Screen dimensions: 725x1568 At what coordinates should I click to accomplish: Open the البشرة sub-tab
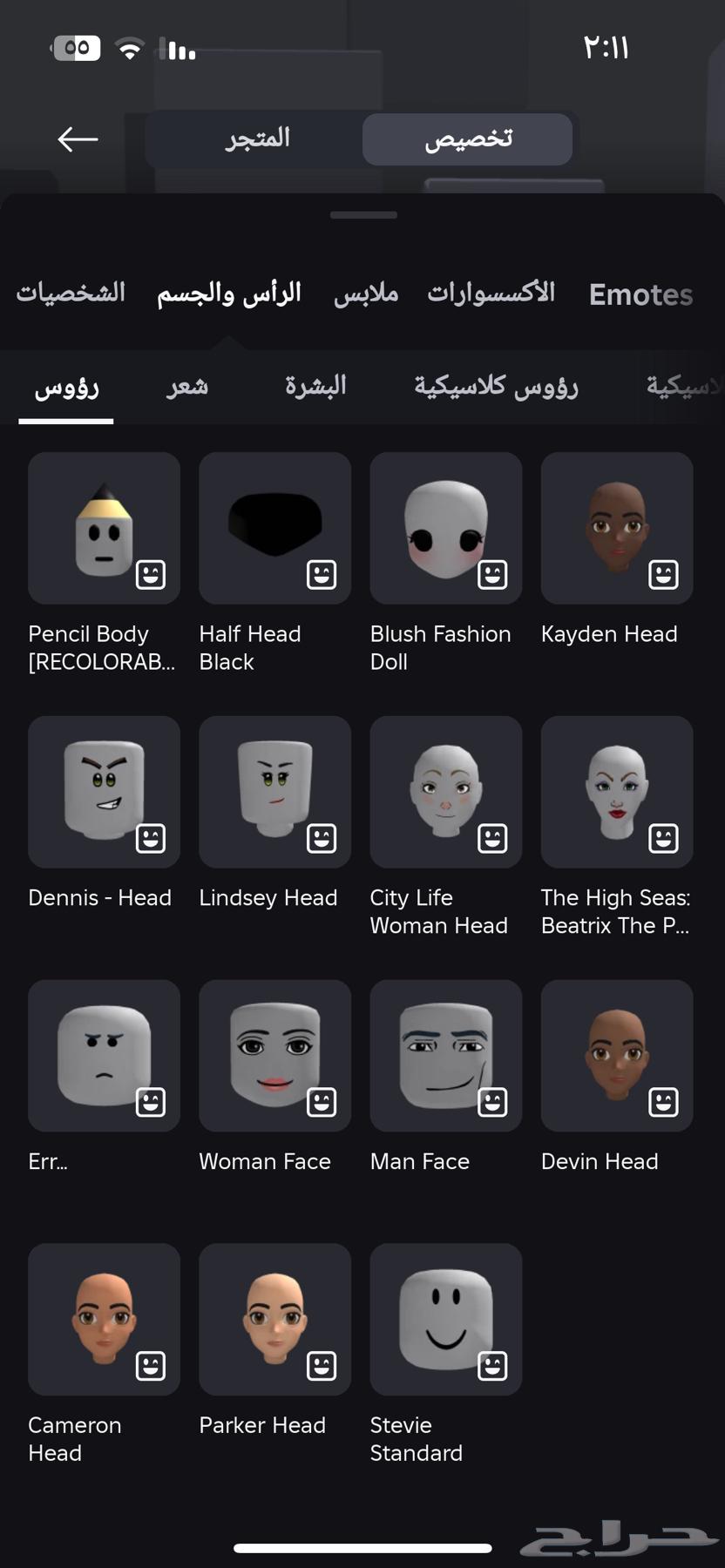tap(315, 386)
